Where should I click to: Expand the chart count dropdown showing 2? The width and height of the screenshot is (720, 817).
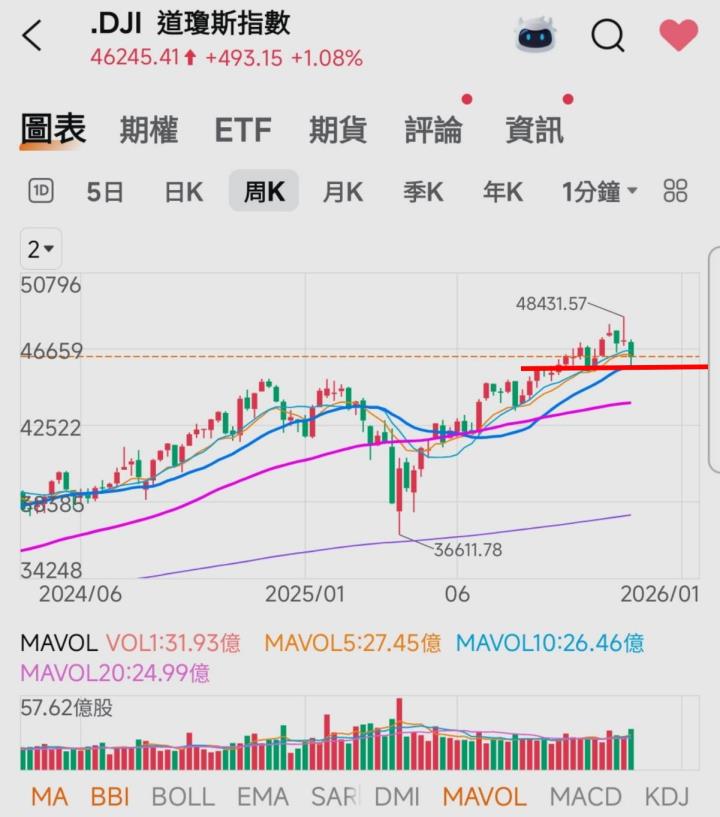pyautogui.click(x=41, y=249)
